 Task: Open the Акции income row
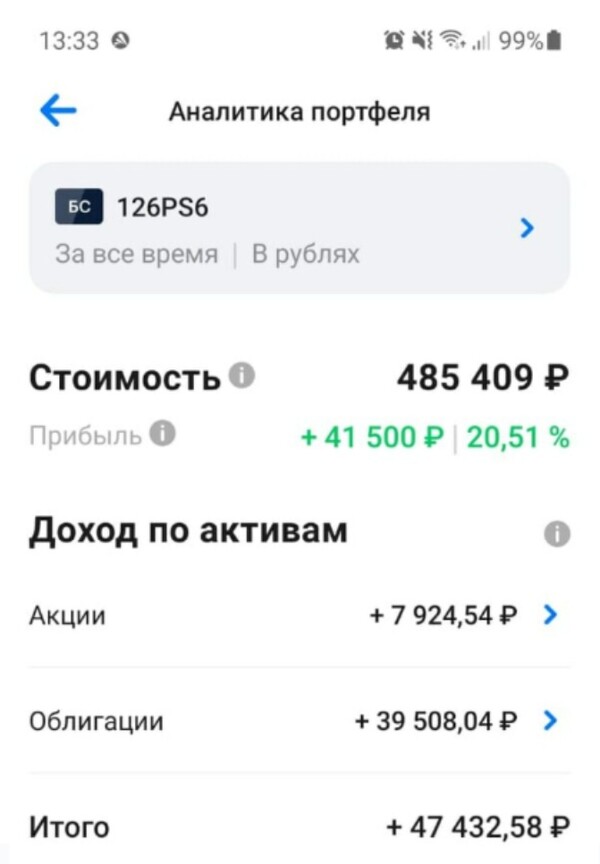pos(299,615)
